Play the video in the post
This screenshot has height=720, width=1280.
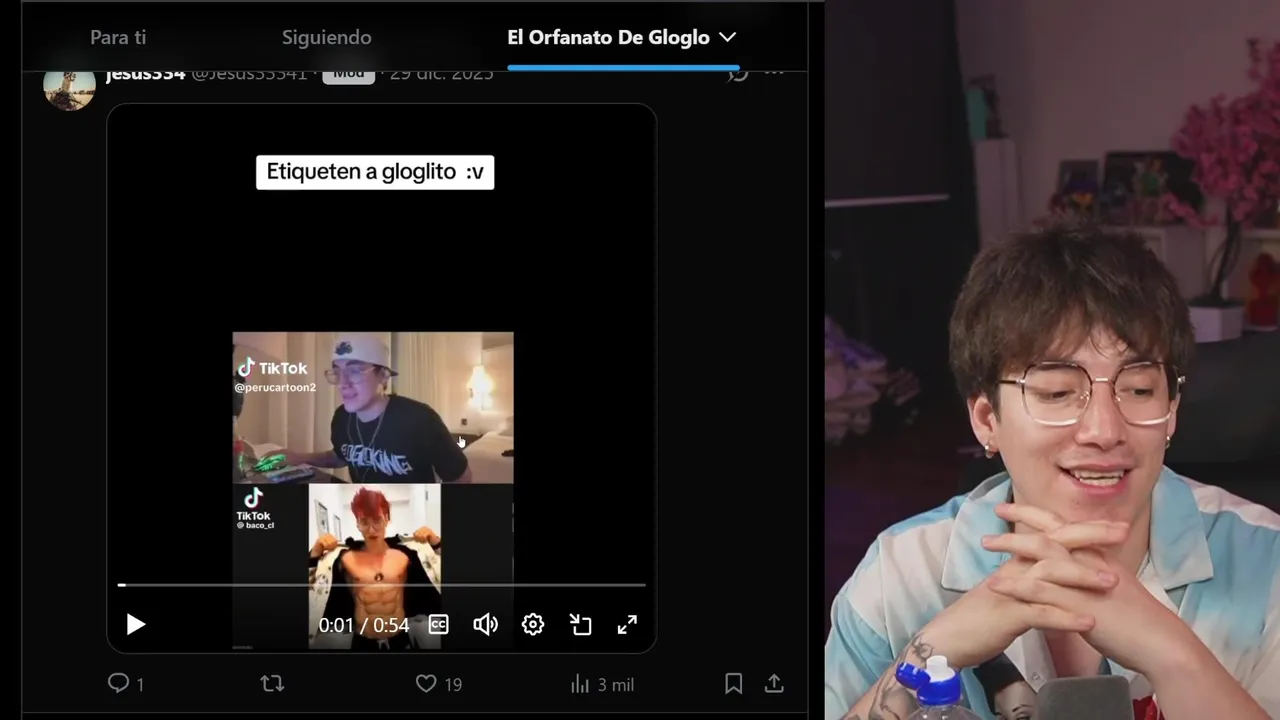(x=136, y=625)
